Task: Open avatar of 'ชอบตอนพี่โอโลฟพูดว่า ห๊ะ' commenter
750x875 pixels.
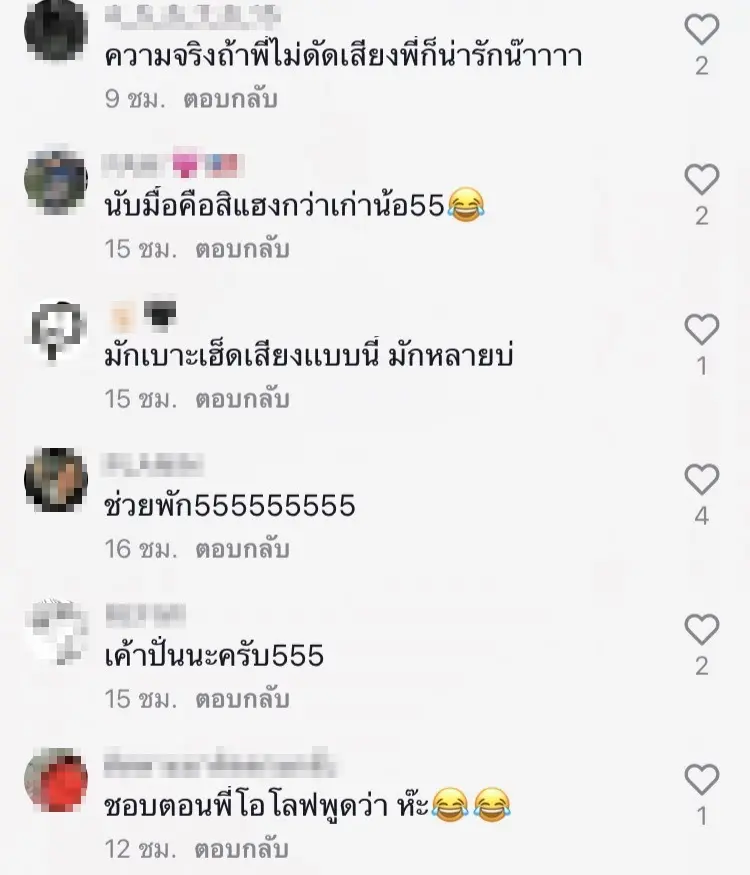Action: pos(56,780)
